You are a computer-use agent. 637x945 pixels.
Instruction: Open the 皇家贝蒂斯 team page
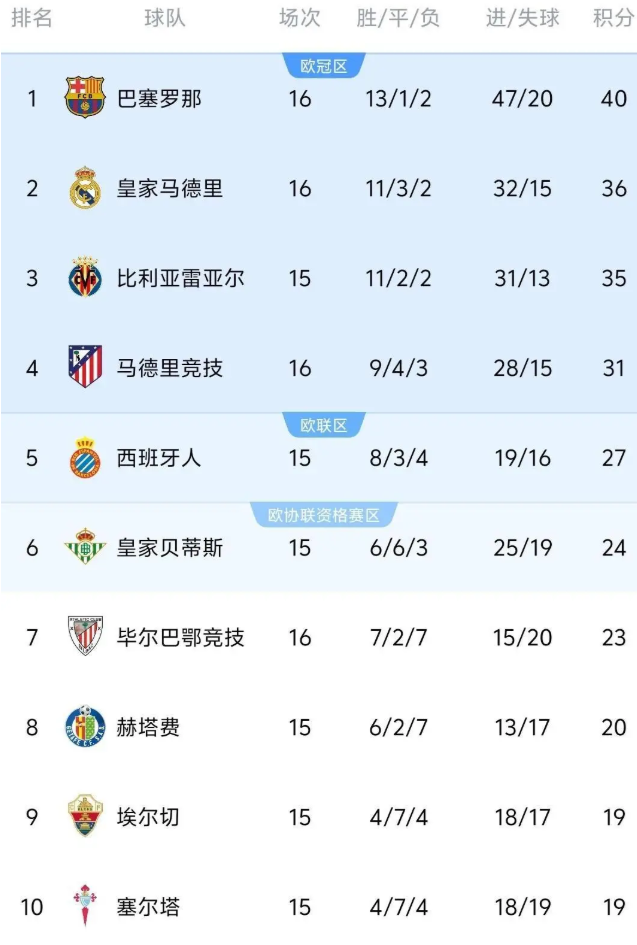tap(169, 548)
